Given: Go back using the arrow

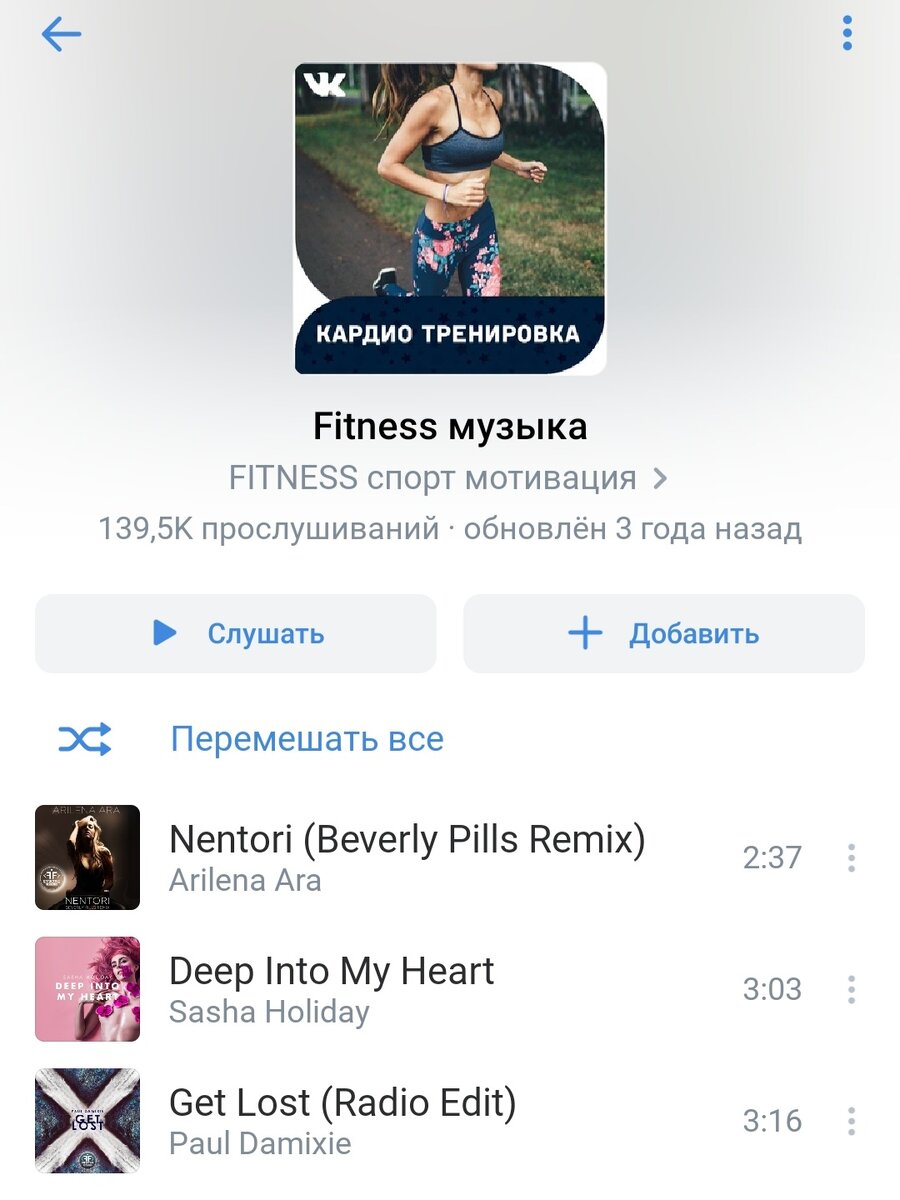Looking at the screenshot, I should [61, 34].
